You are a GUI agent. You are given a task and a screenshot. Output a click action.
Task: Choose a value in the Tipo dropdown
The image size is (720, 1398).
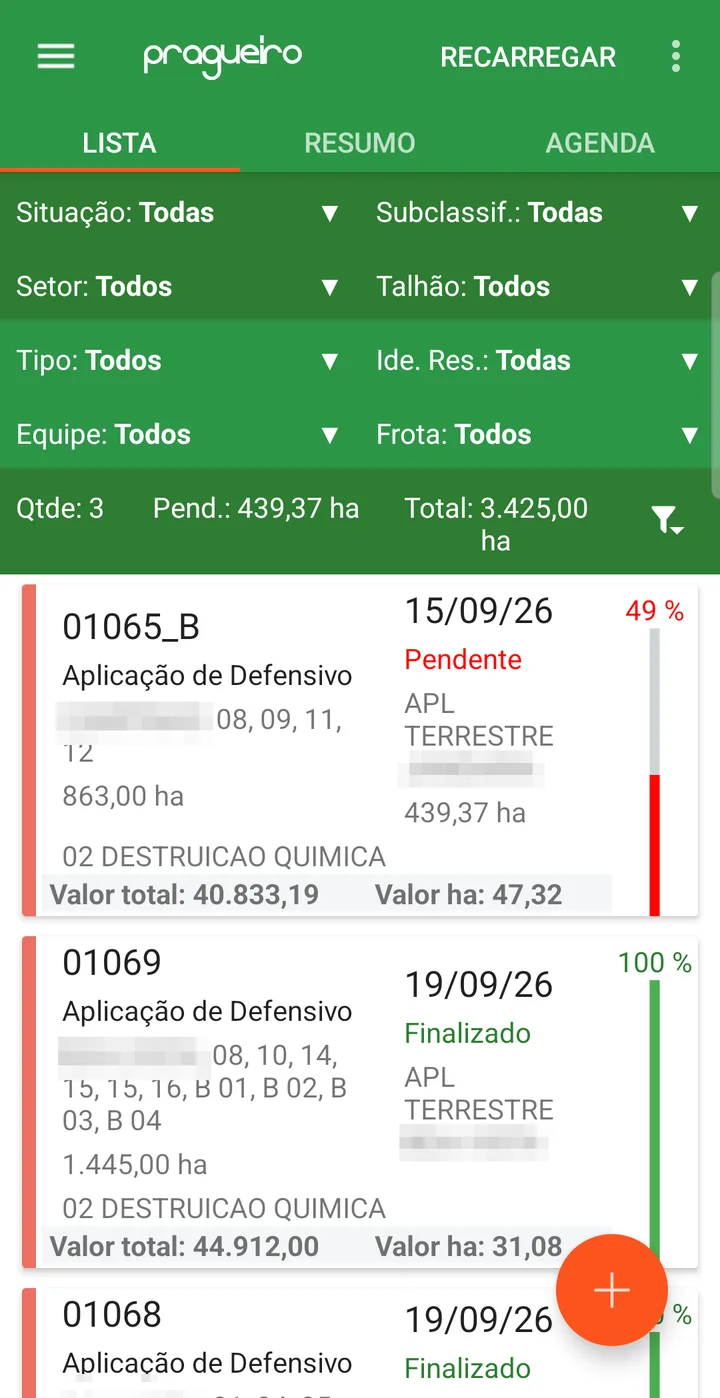(x=180, y=361)
